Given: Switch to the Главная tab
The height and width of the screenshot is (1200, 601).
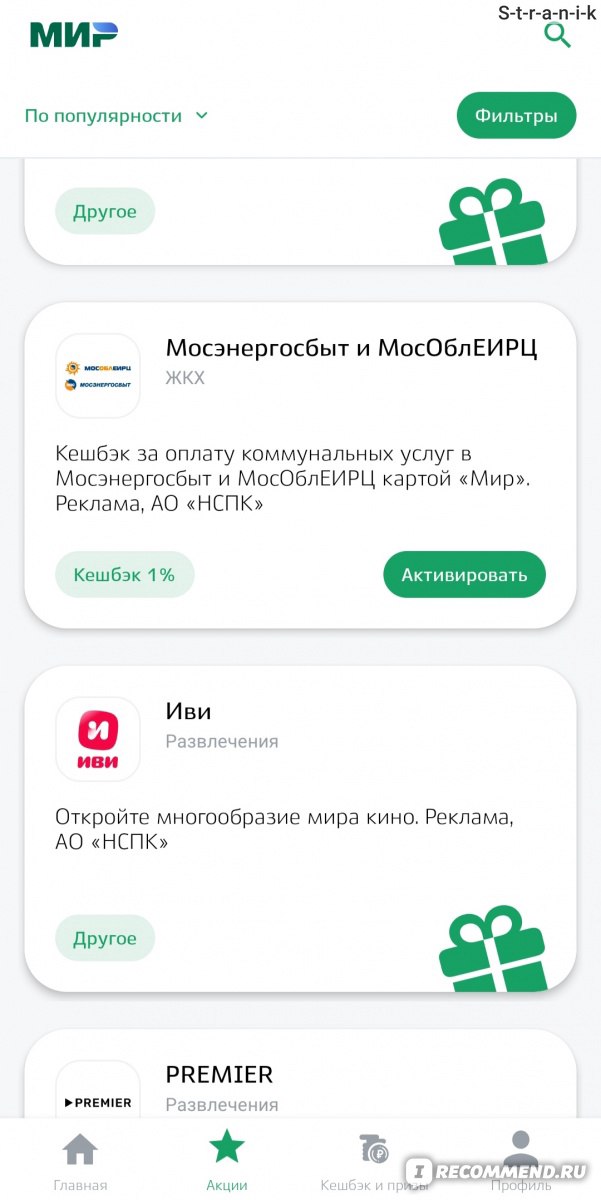Looking at the screenshot, I should point(80,1160).
